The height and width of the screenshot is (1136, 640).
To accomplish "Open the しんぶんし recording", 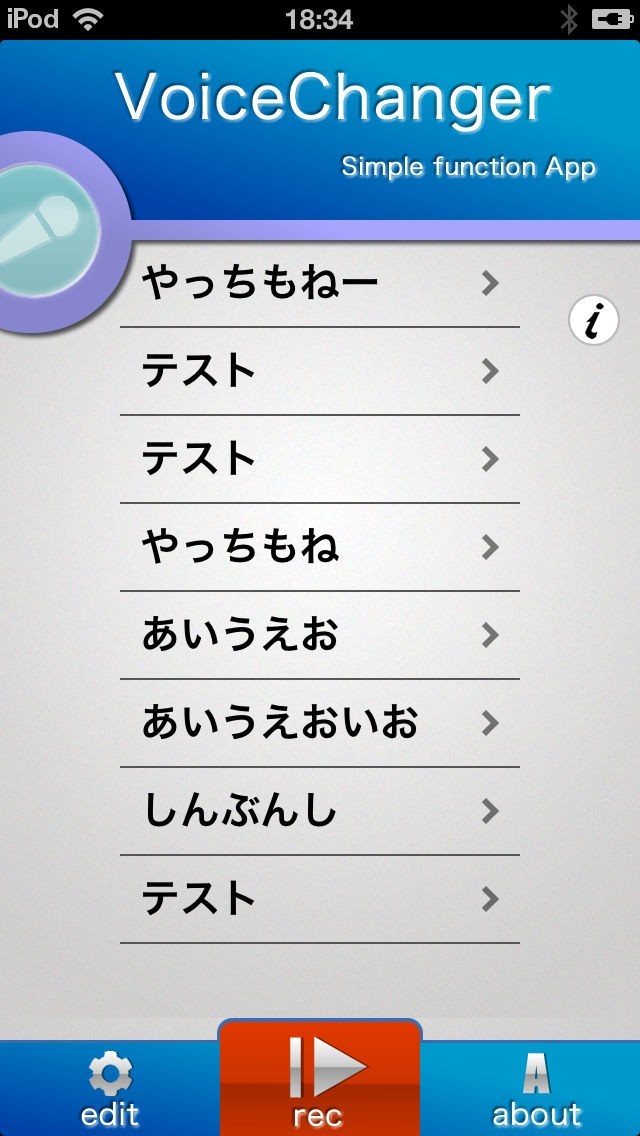I will (x=320, y=811).
